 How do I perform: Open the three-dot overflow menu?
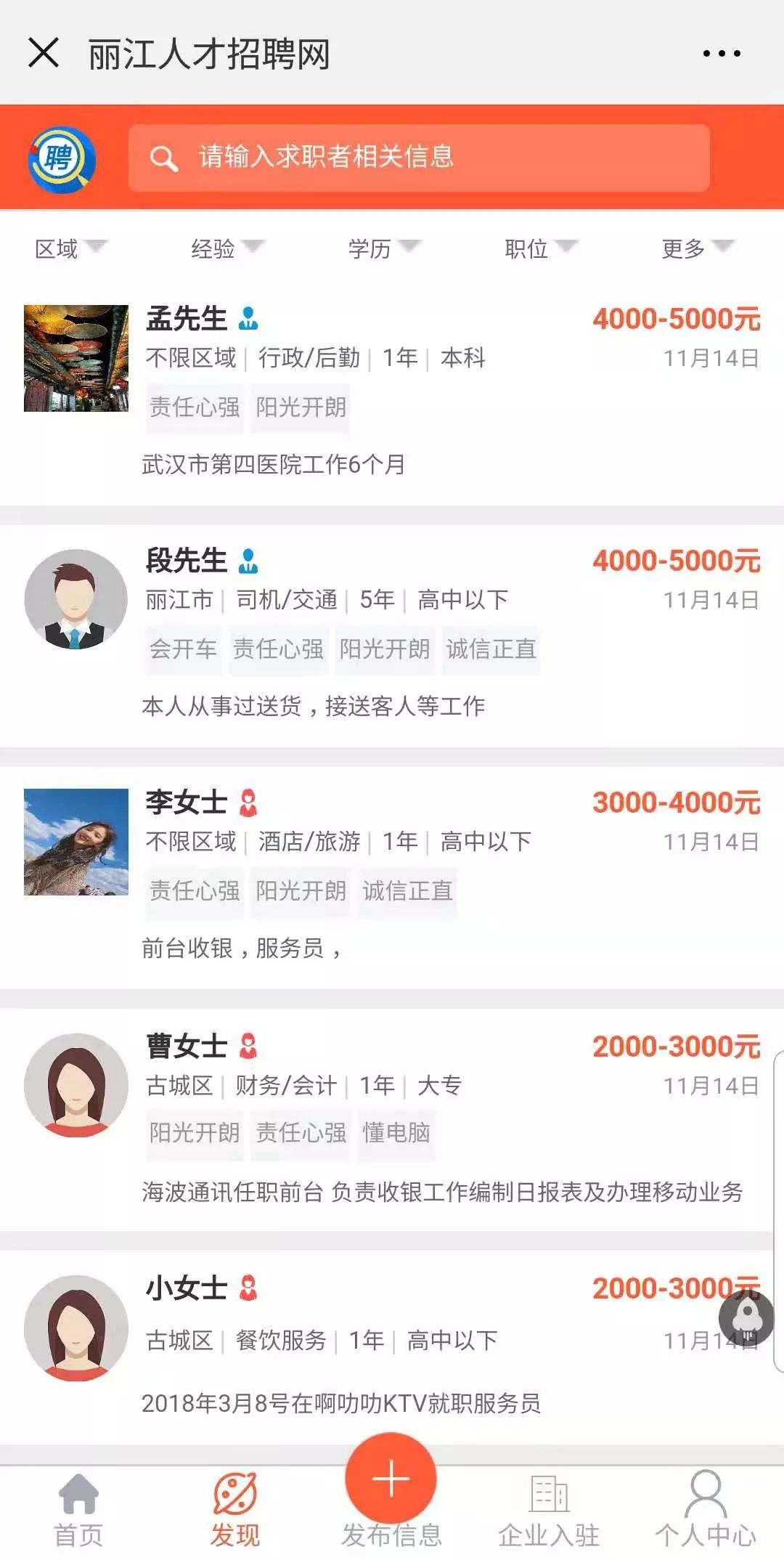(x=722, y=54)
